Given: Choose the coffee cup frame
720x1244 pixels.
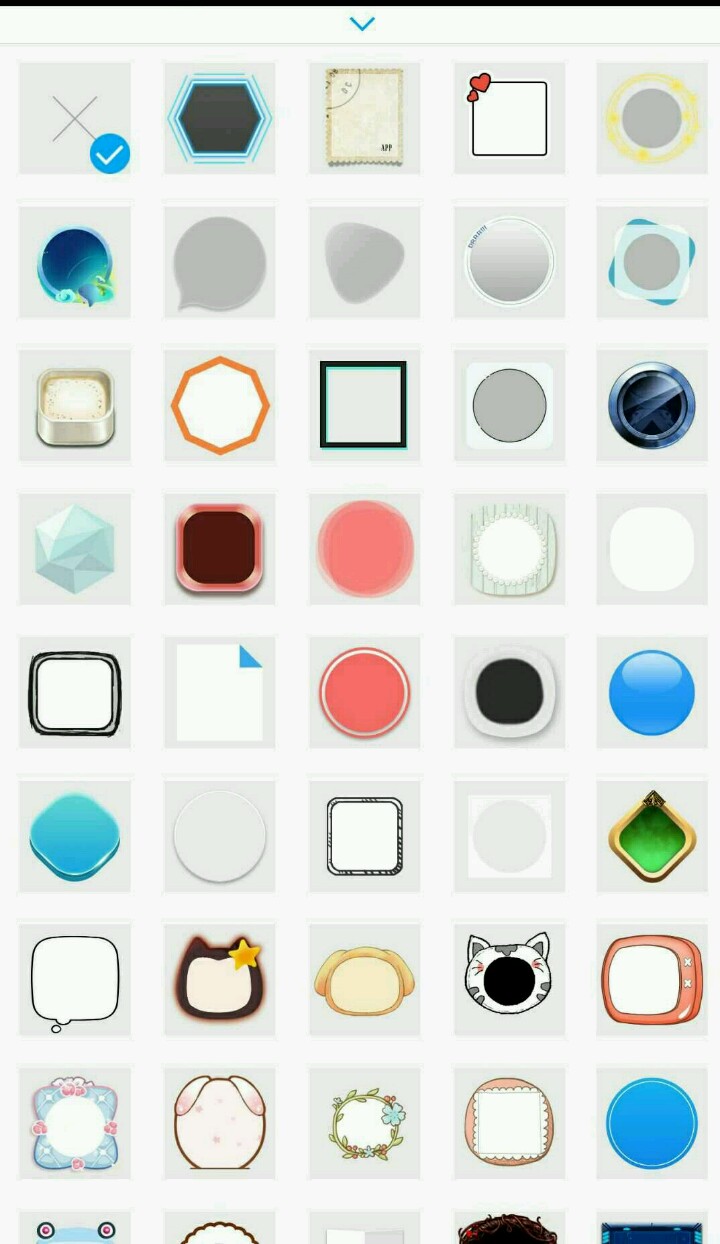Looking at the screenshot, I should (x=75, y=405).
